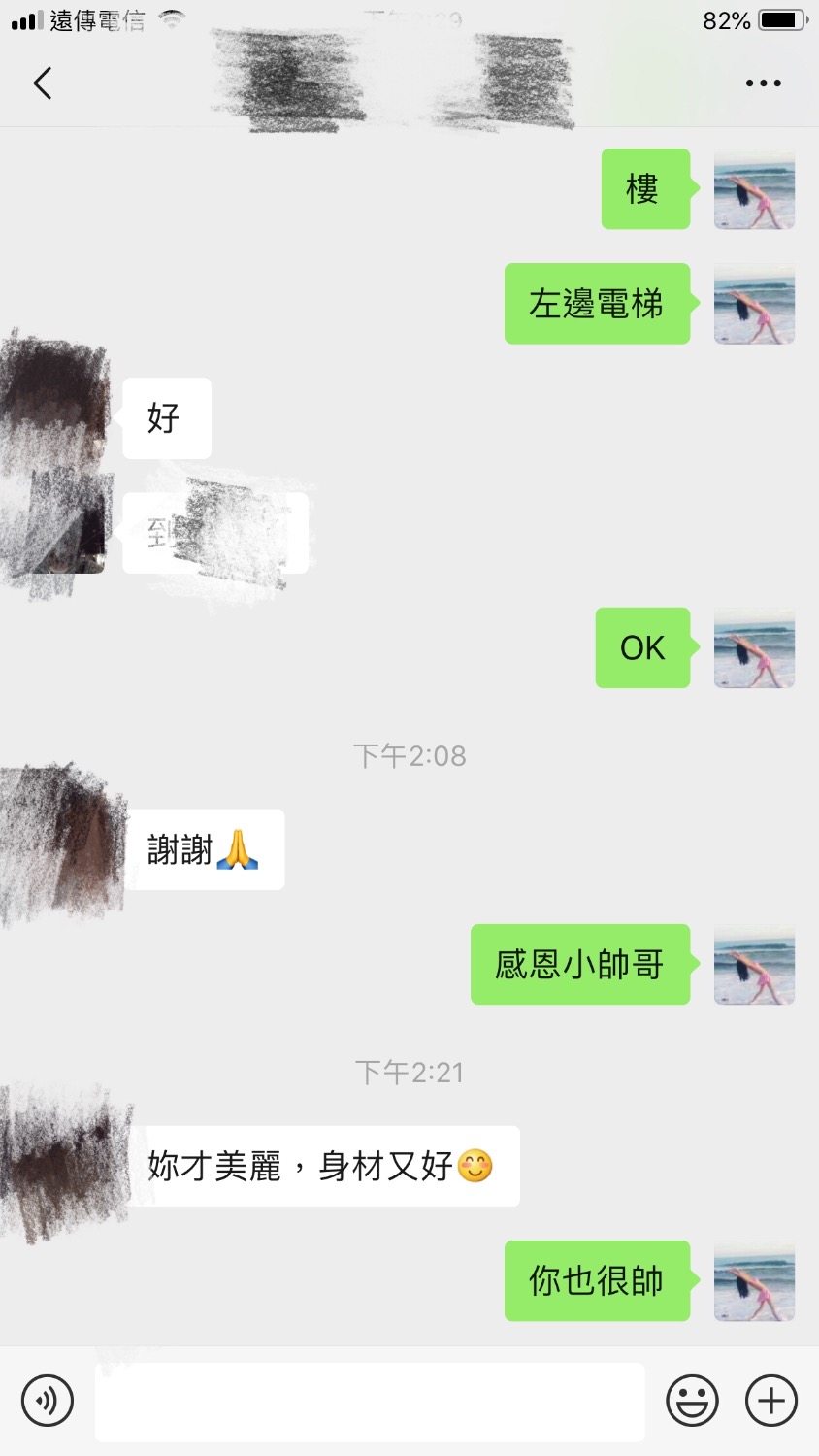Tap the message bubble 左邊電梯
This screenshot has width=819, height=1456.
pyautogui.click(x=597, y=304)
